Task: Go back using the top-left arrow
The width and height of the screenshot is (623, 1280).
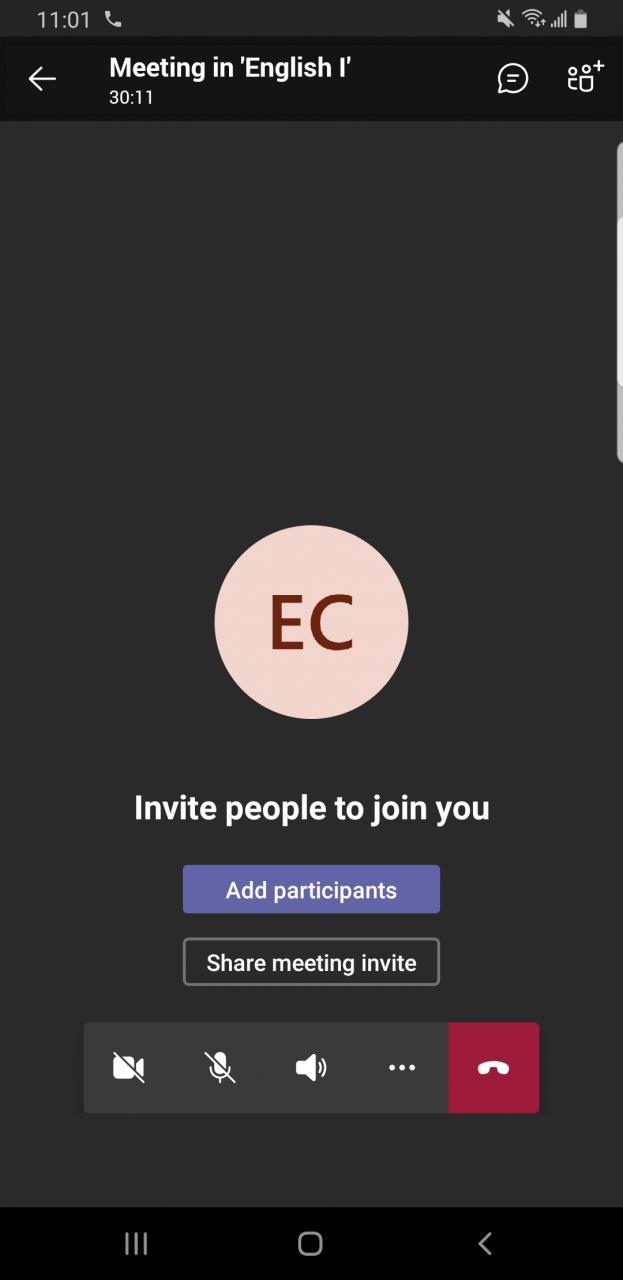Action: (42, 79)
